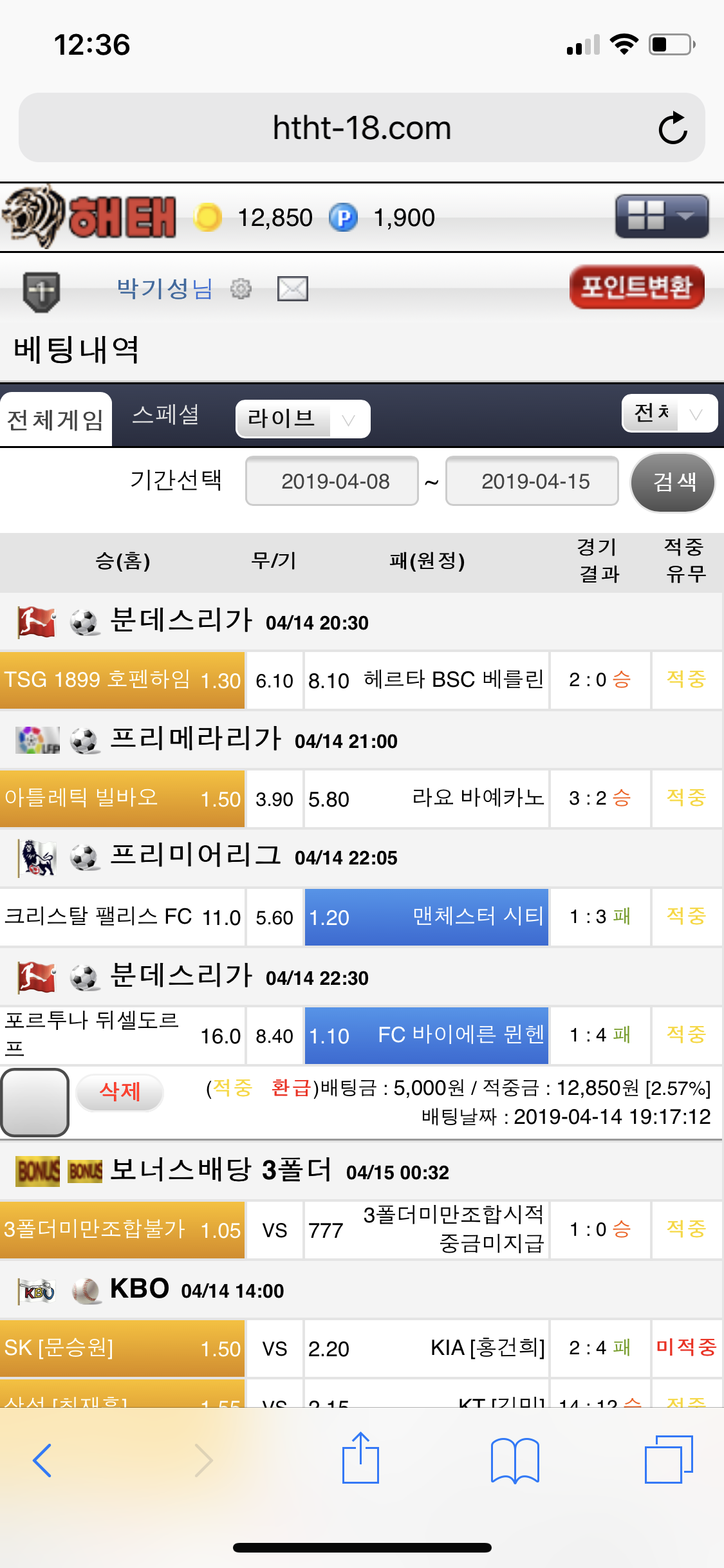Expand the 전체 filter dropdown
The width and height of the screenshot is (724, 1568).
point(669,413)
